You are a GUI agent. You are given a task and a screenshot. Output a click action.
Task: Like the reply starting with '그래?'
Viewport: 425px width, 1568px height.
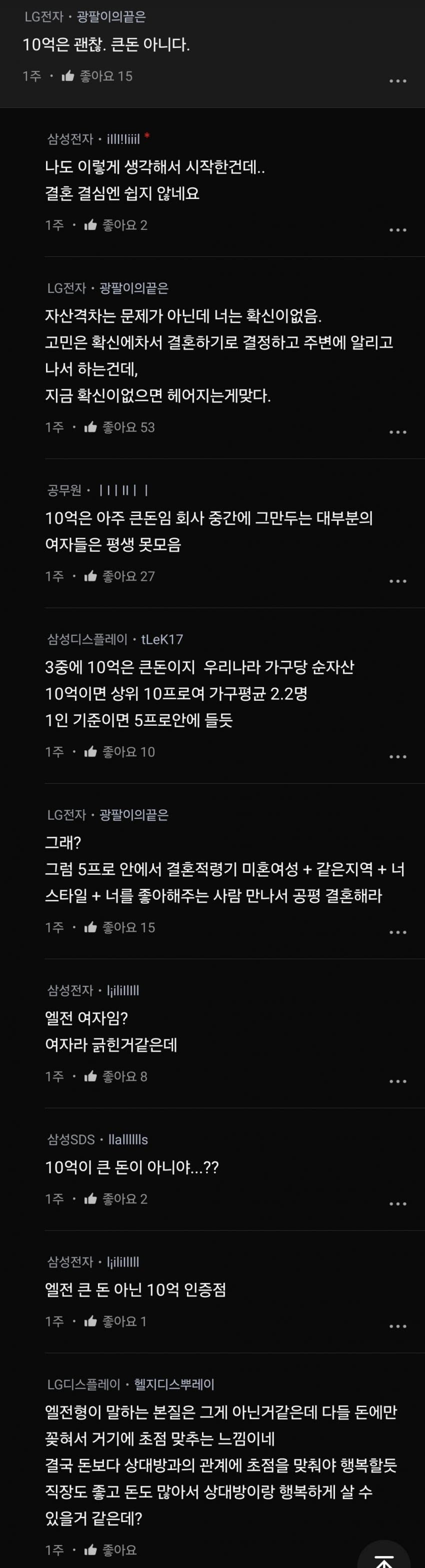coord(90,927)
